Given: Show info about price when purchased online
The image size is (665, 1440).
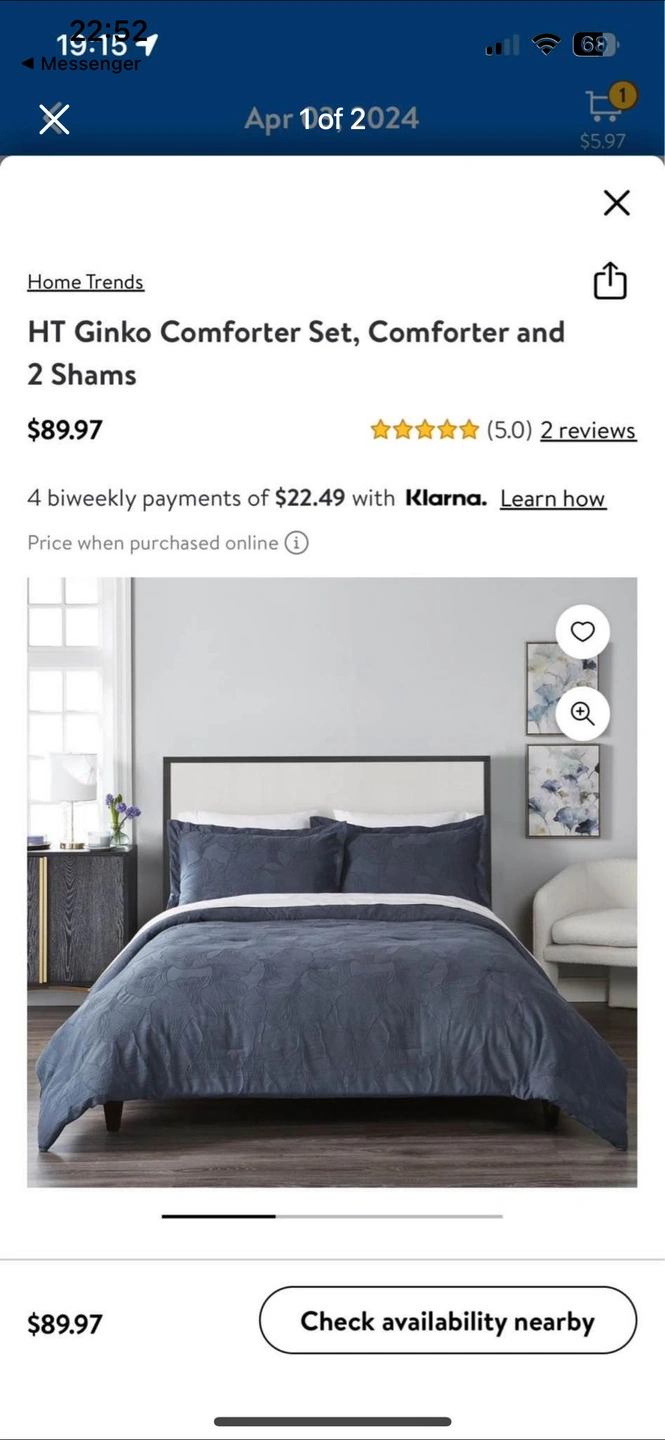Looking at the screenshot, I should [x=296, y=543].
